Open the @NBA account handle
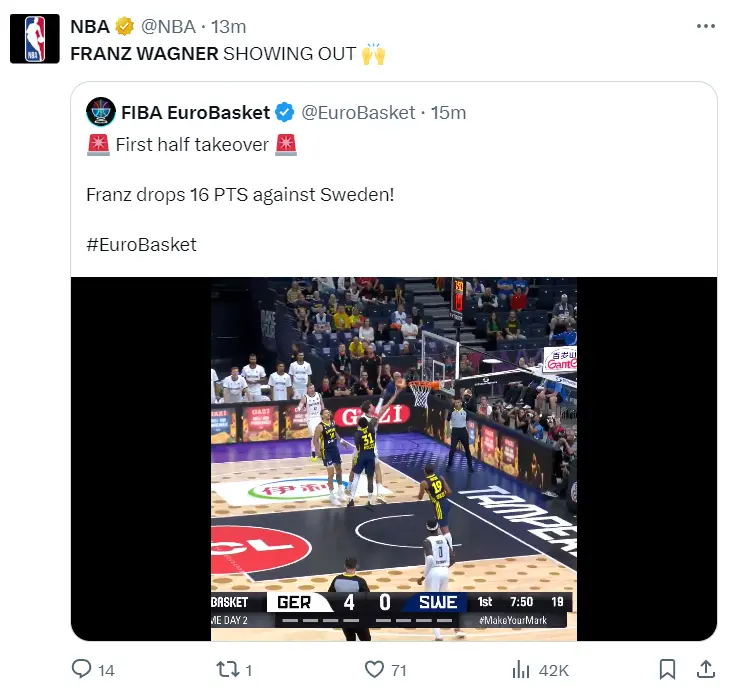The image size is (735, 692). point(176,27)
